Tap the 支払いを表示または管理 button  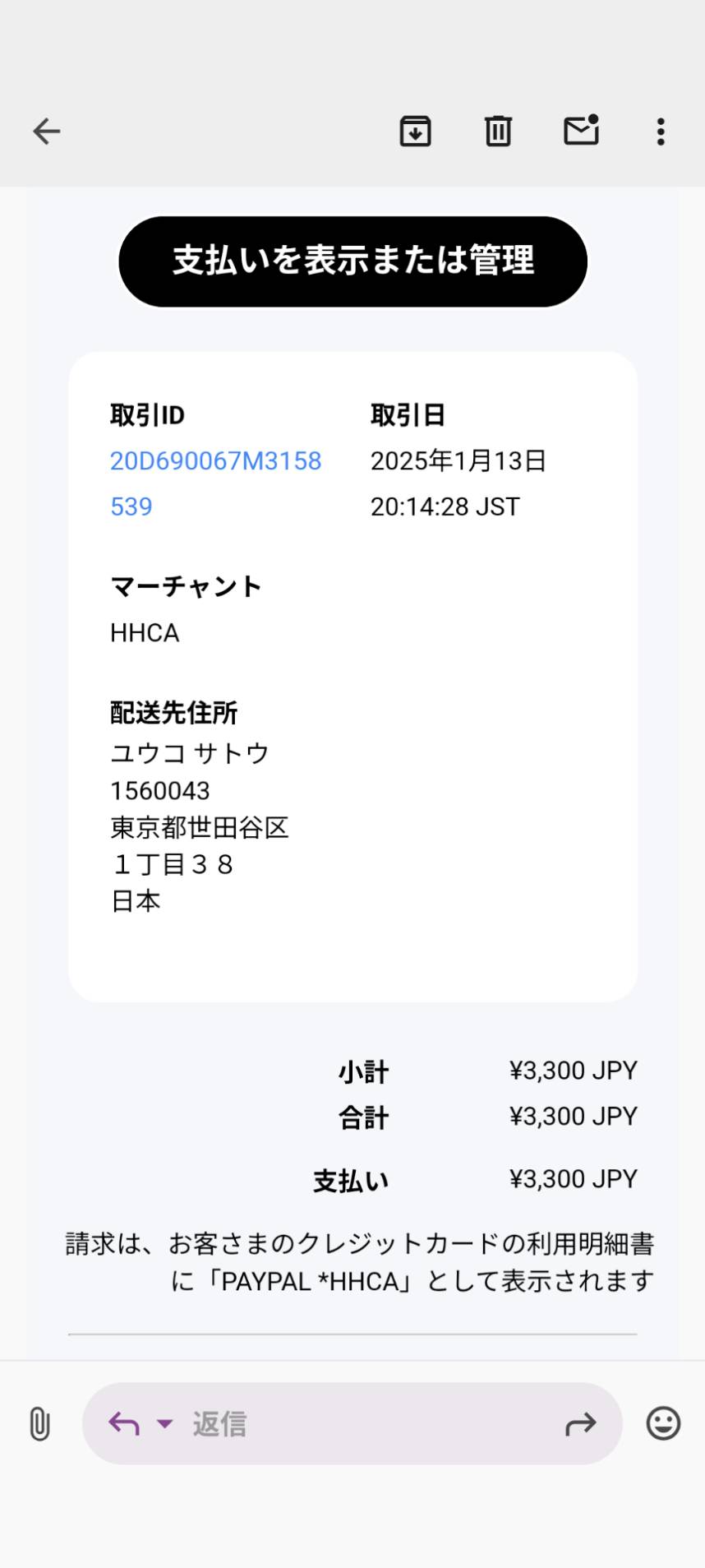click(353, 261)
